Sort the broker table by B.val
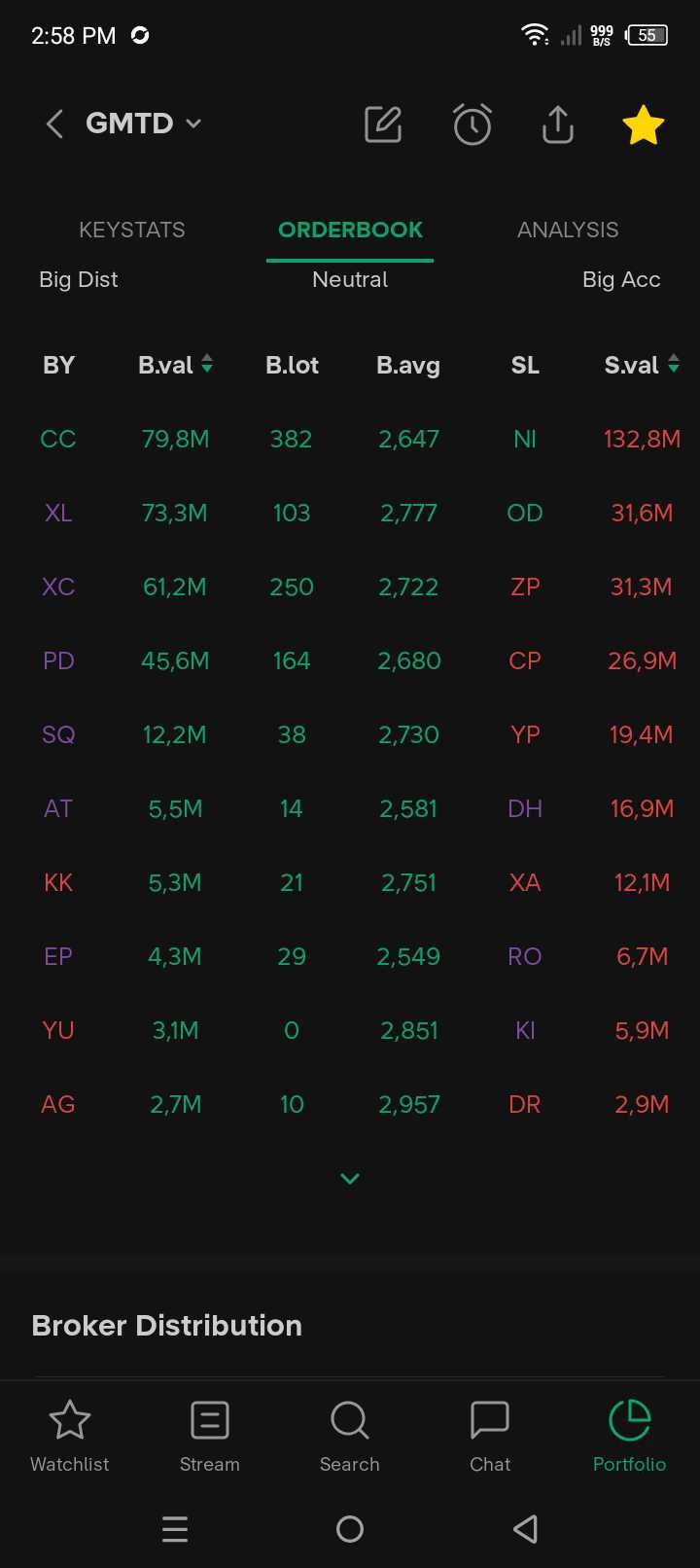The image size is (700, 1568). coord(175,365)
